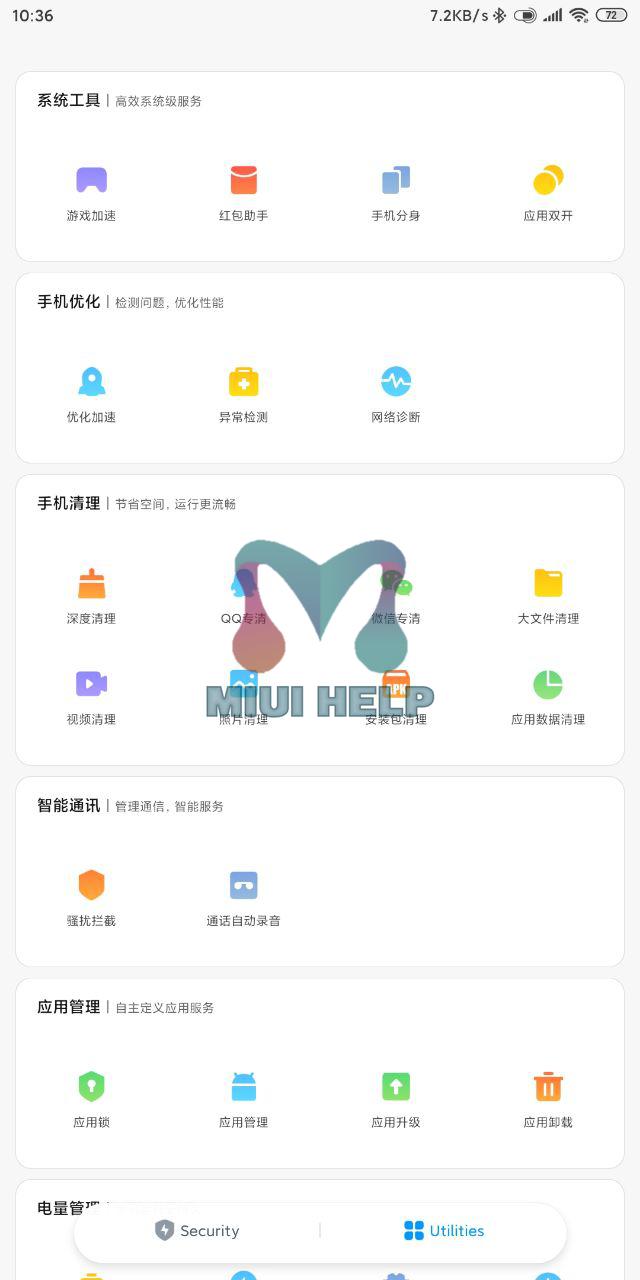
Task: Open 大文件清理 large file cleaner
Action: [548, 597]
